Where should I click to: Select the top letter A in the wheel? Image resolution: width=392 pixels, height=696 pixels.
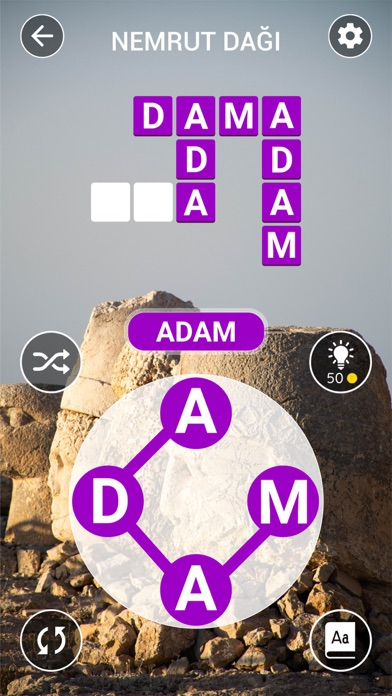coord(196,413)
